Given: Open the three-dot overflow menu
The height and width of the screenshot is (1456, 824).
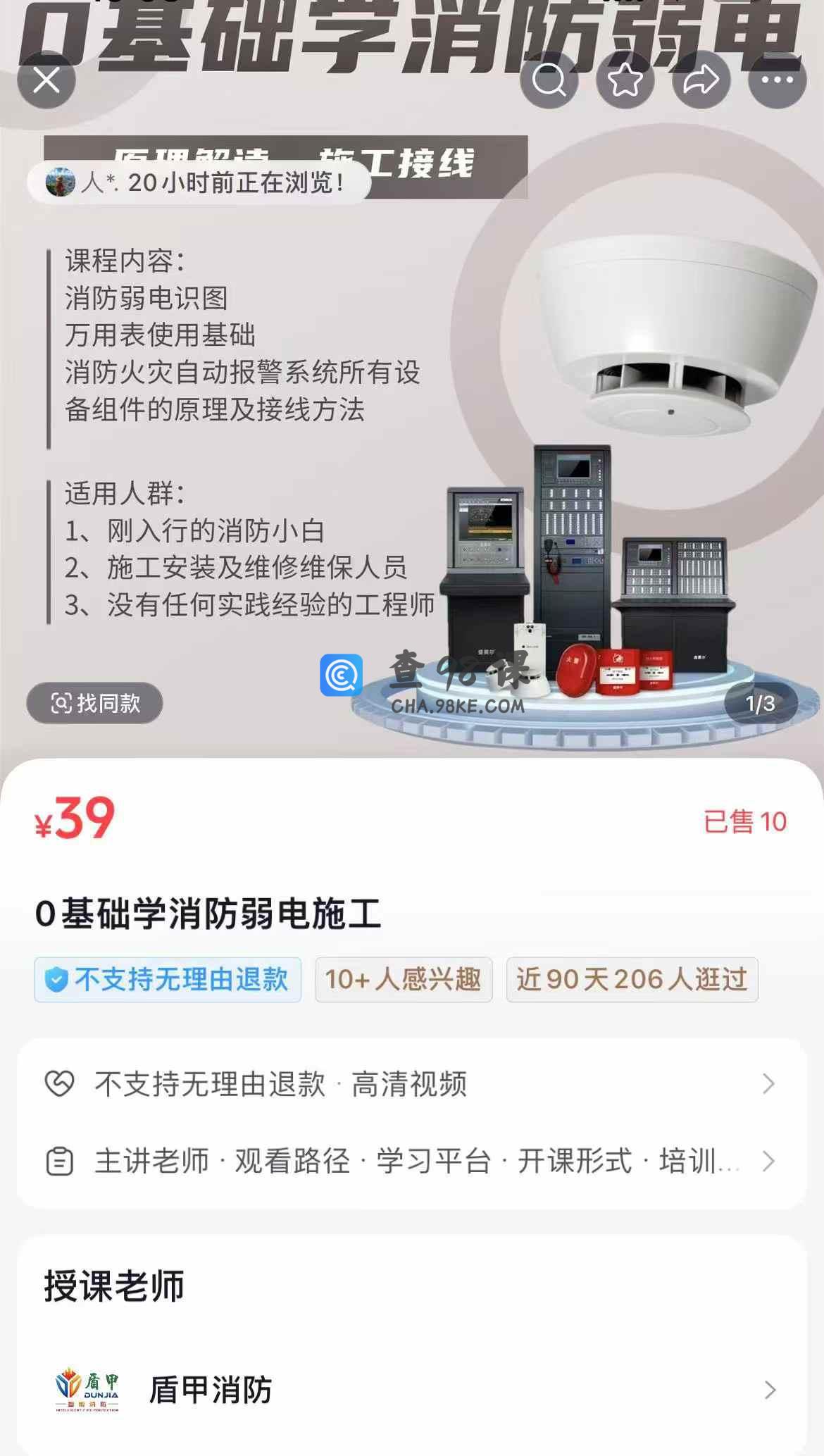Looking at the screenshot, I should [x=778, y=80].
